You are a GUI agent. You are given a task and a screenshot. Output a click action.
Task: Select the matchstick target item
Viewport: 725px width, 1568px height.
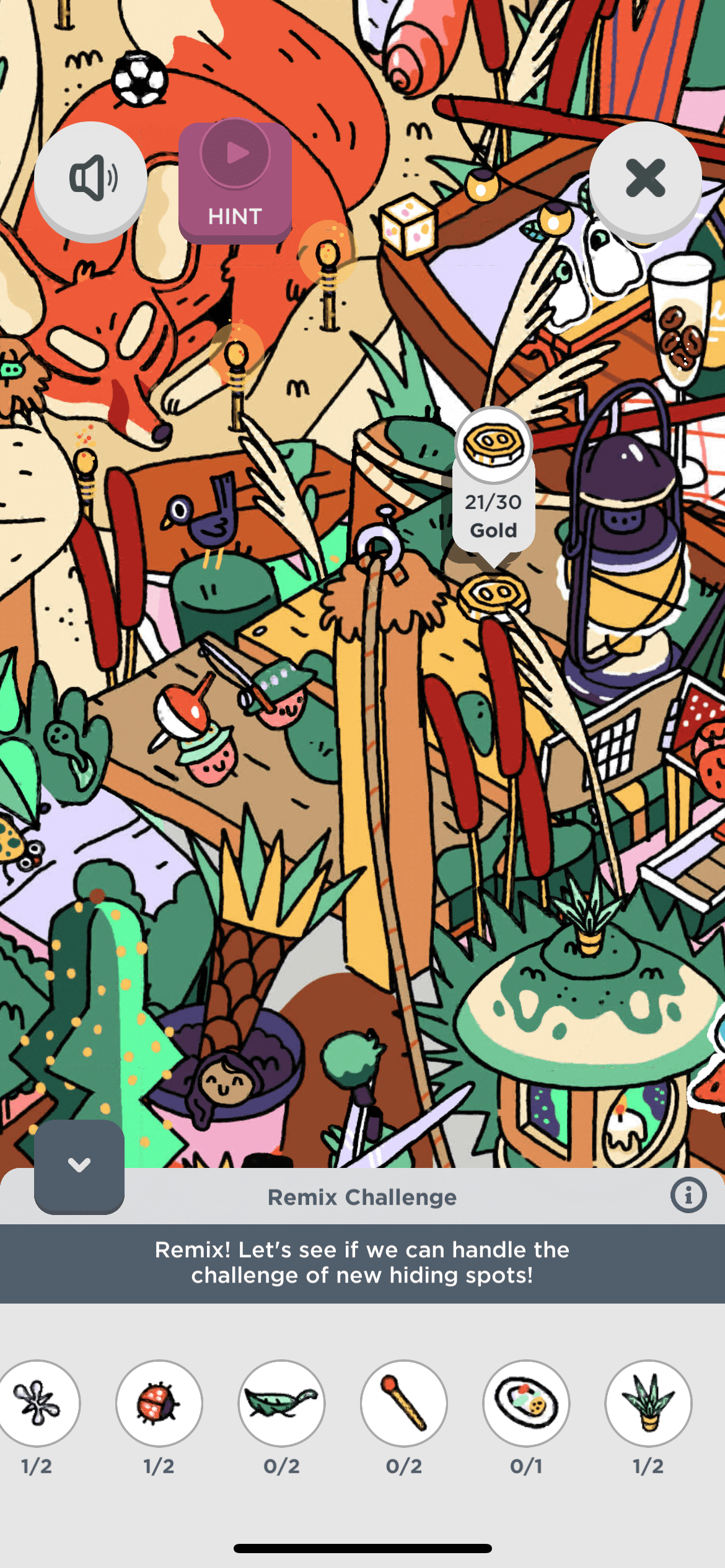(404, 1403)
